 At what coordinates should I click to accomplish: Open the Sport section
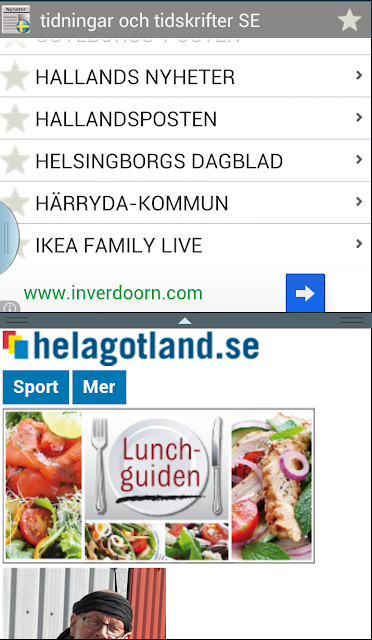(36, 387)
